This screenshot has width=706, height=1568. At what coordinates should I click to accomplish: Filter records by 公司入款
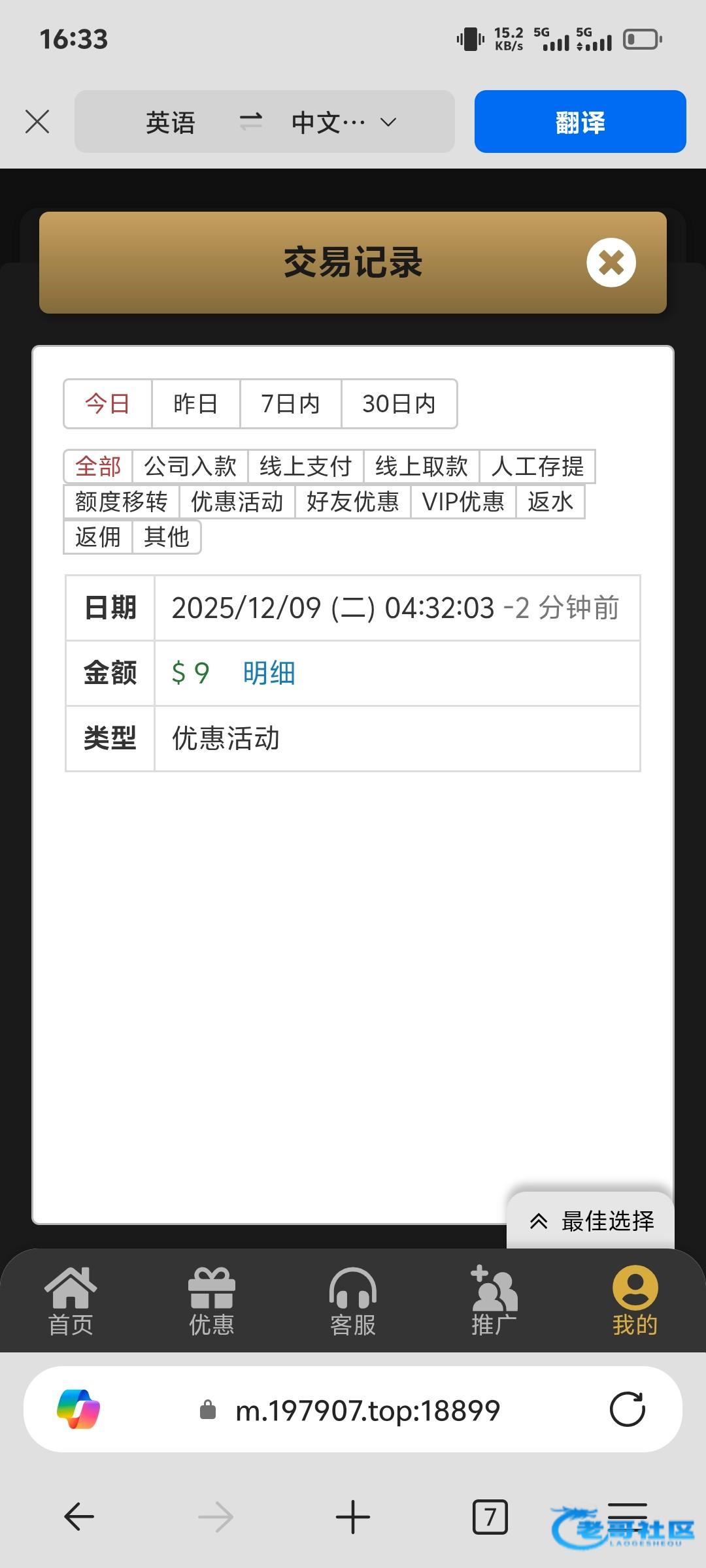pyautogui.click(x=190, y=466)
